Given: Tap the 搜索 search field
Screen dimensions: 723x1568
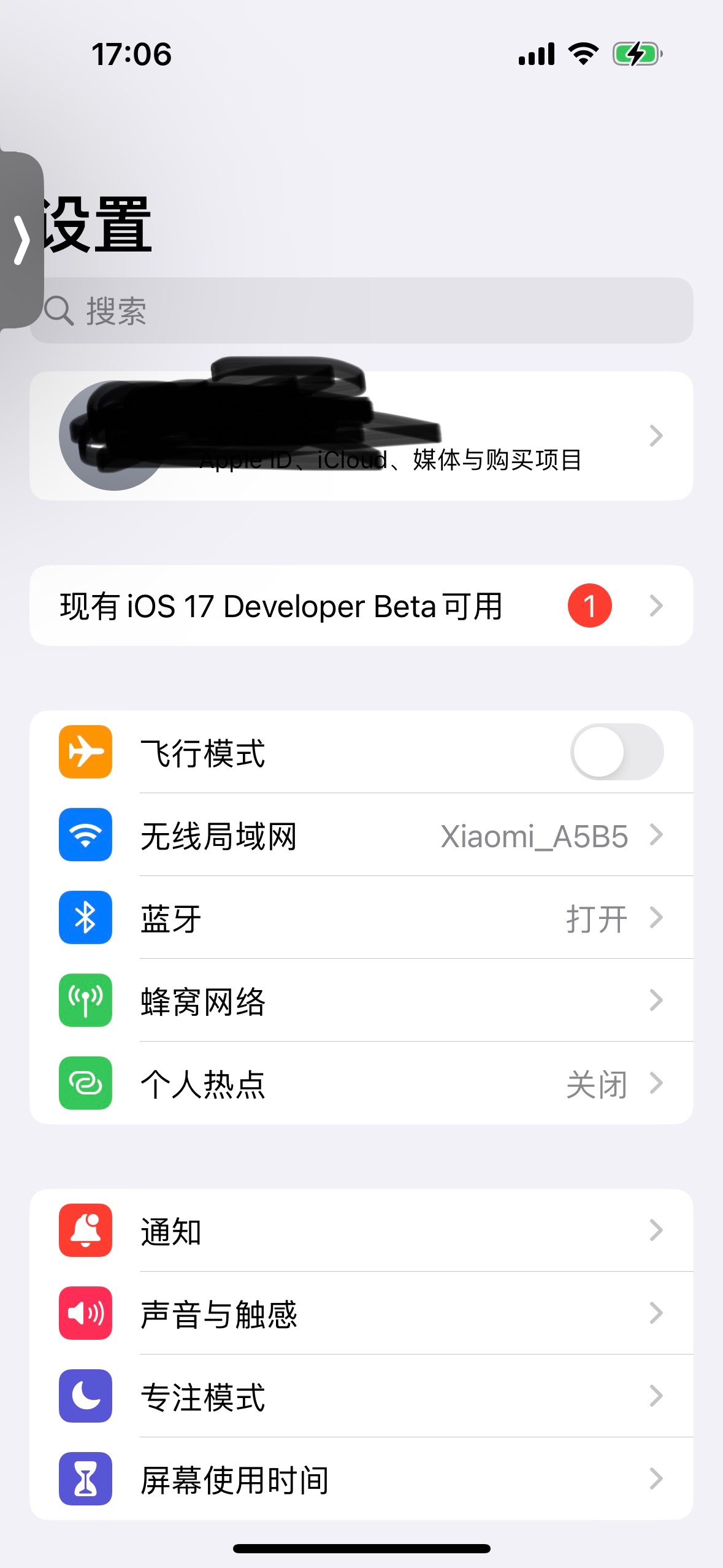Looking at the screenshot, I should [368, 310].
